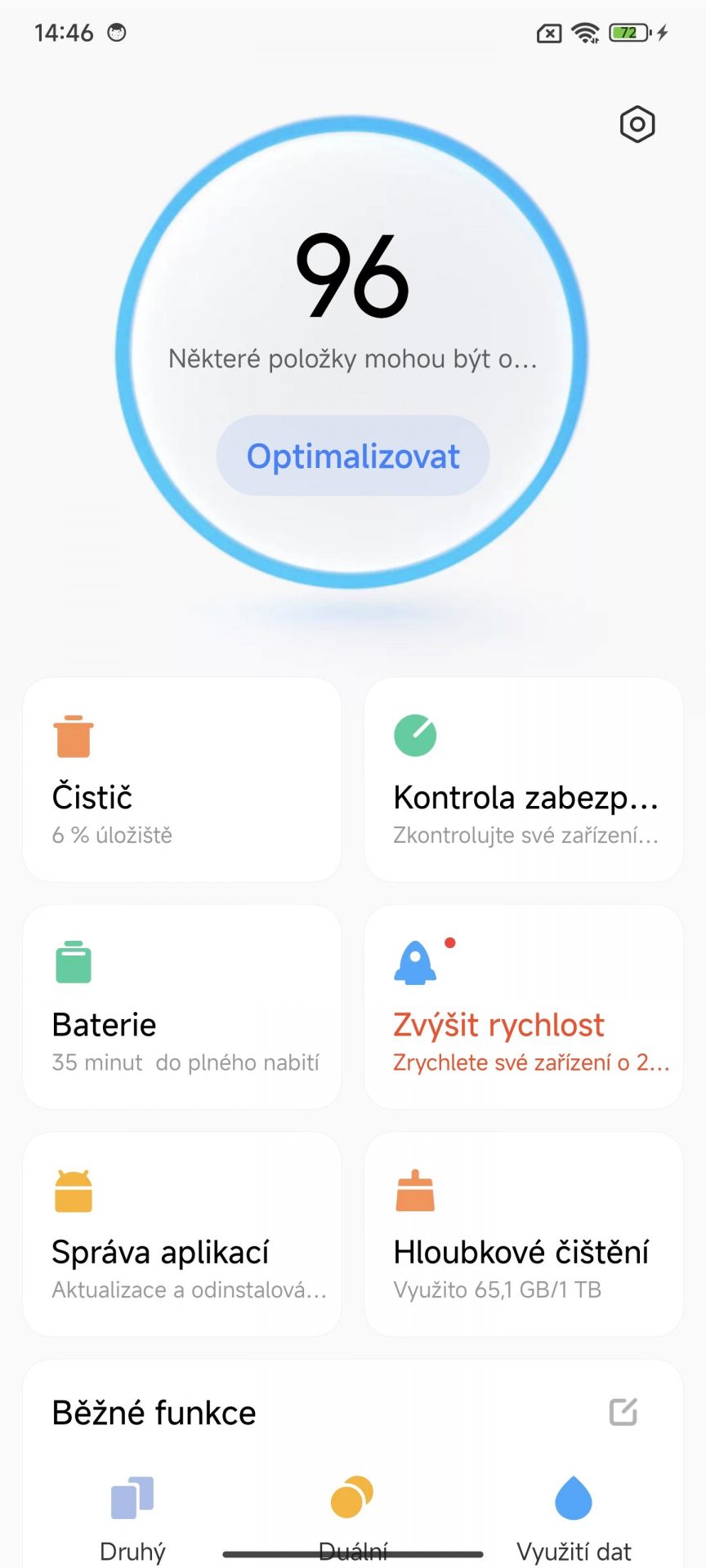This screenshot has width=706, height=1568.
Task: Open Správa aplikací card
Action: [182, 1234]
